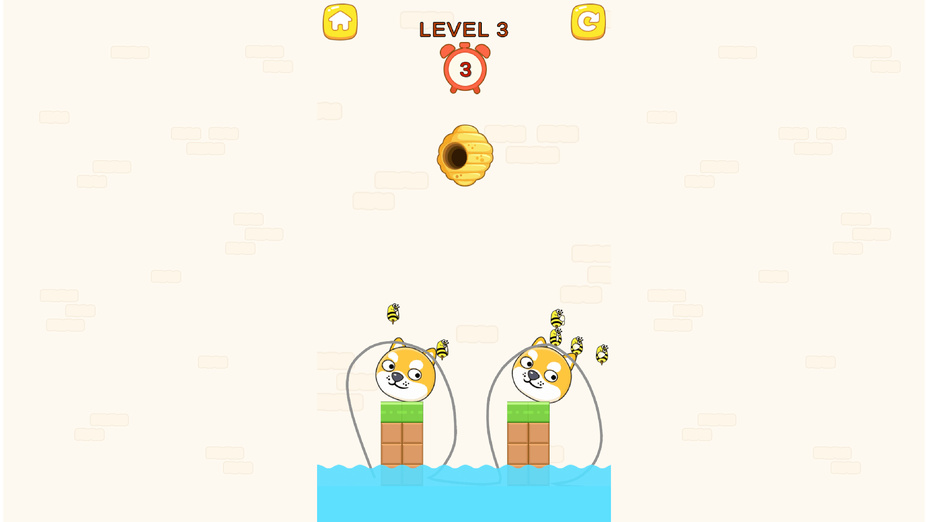Restart the level

click(x=588, y=21)
